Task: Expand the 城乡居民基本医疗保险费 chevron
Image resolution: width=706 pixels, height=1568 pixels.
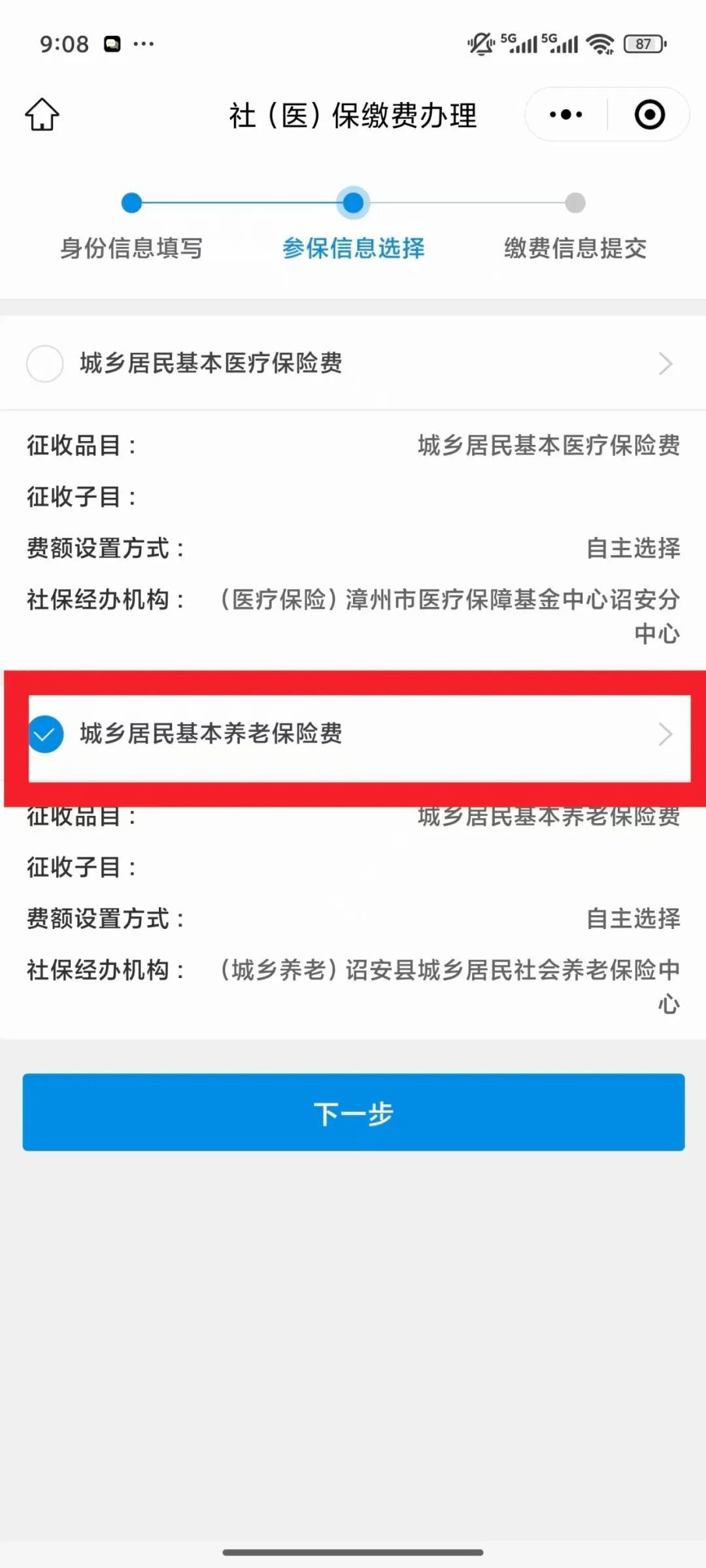Action: click(x=665, y=364)
